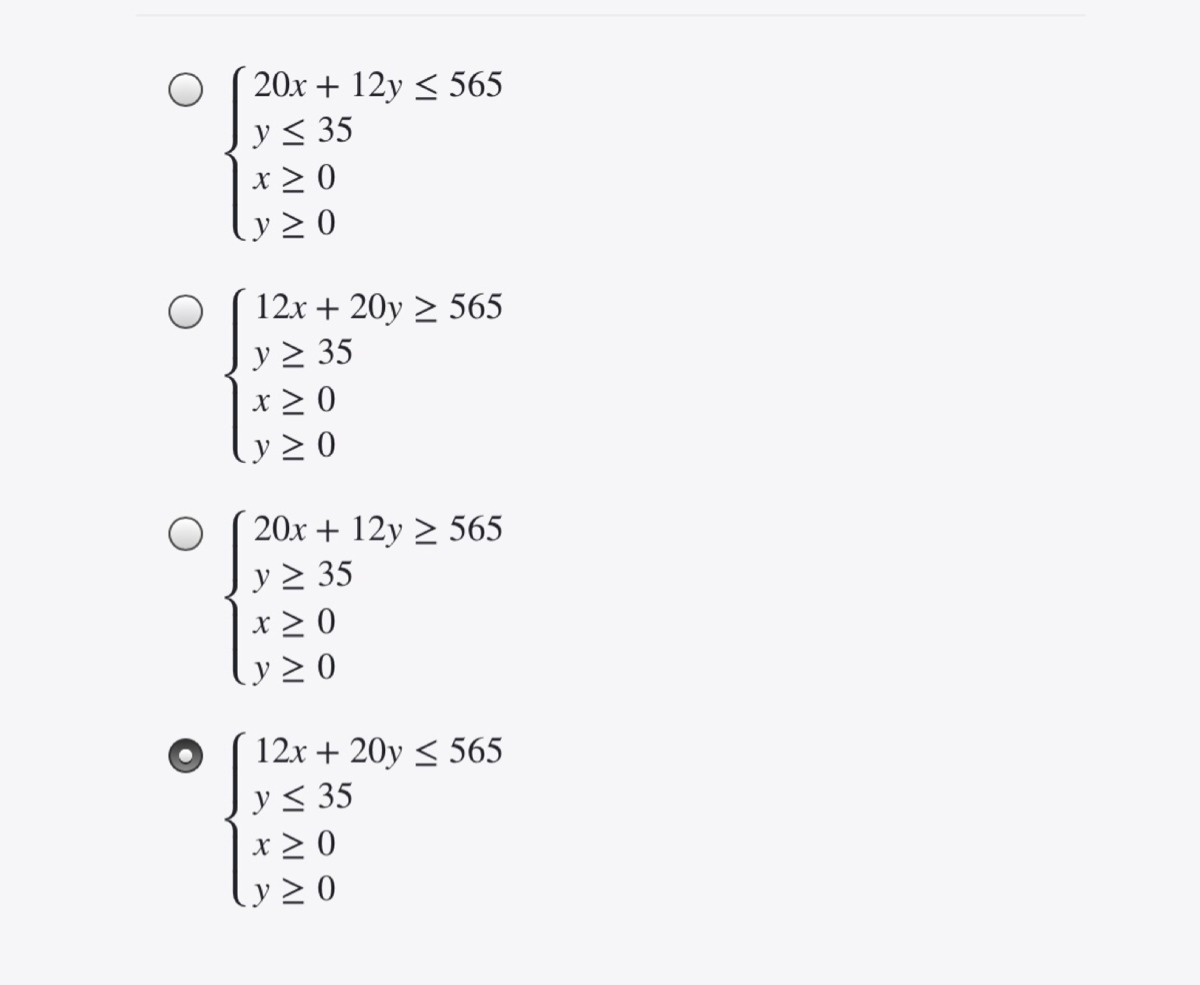Select the option 20x + 12y ≤ 565
Screen dimensions: 1200x985
[185, 91]
